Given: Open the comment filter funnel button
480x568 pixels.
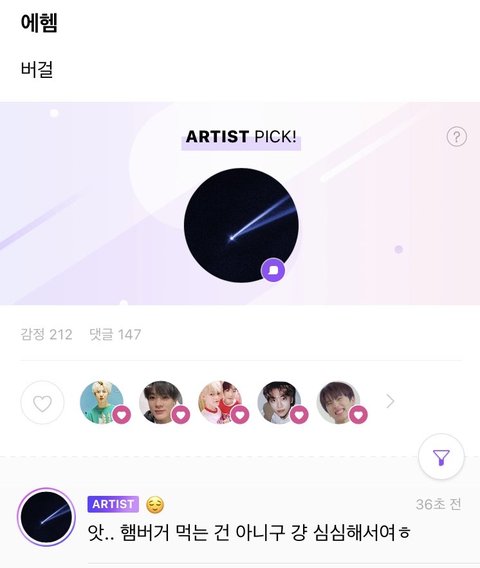Looking at the screenshot, I should (x=441, y=457).
